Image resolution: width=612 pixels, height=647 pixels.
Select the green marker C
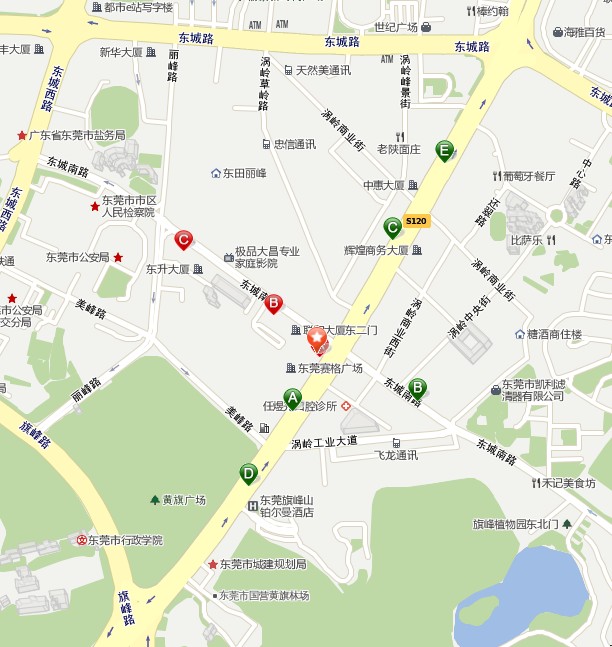coord(392,227)
